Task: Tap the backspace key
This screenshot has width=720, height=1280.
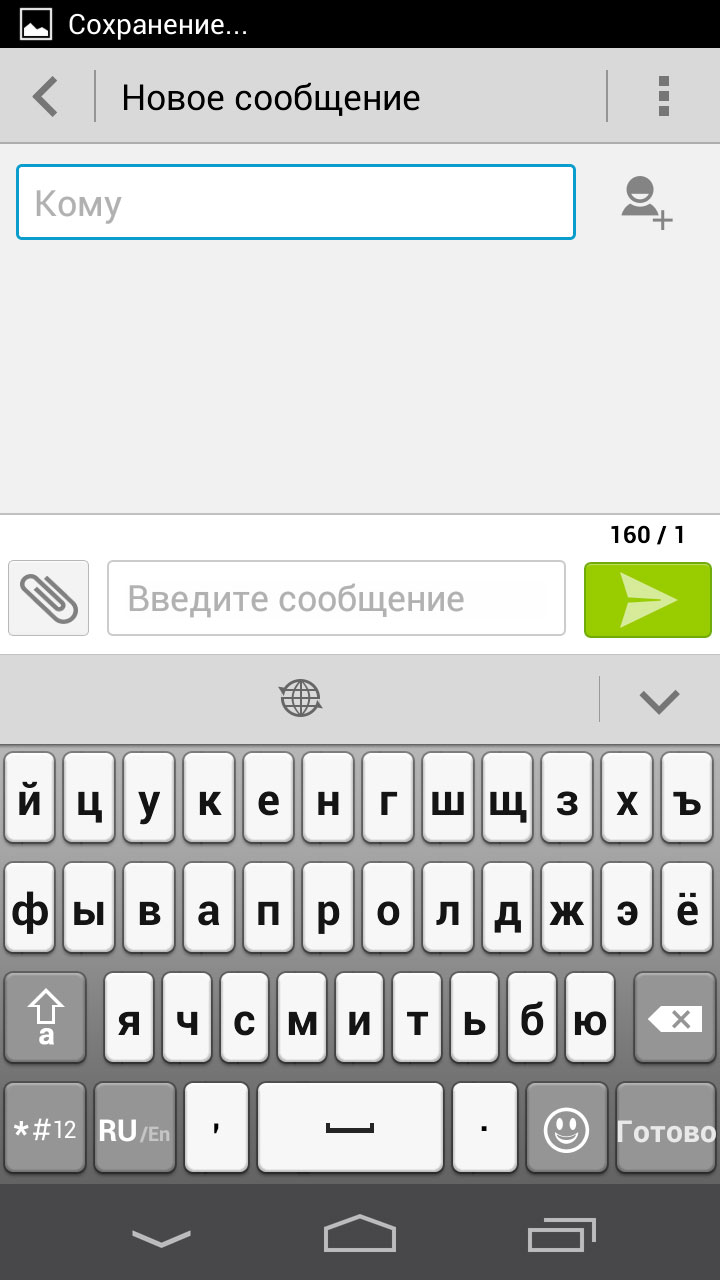Action: 674,1018
